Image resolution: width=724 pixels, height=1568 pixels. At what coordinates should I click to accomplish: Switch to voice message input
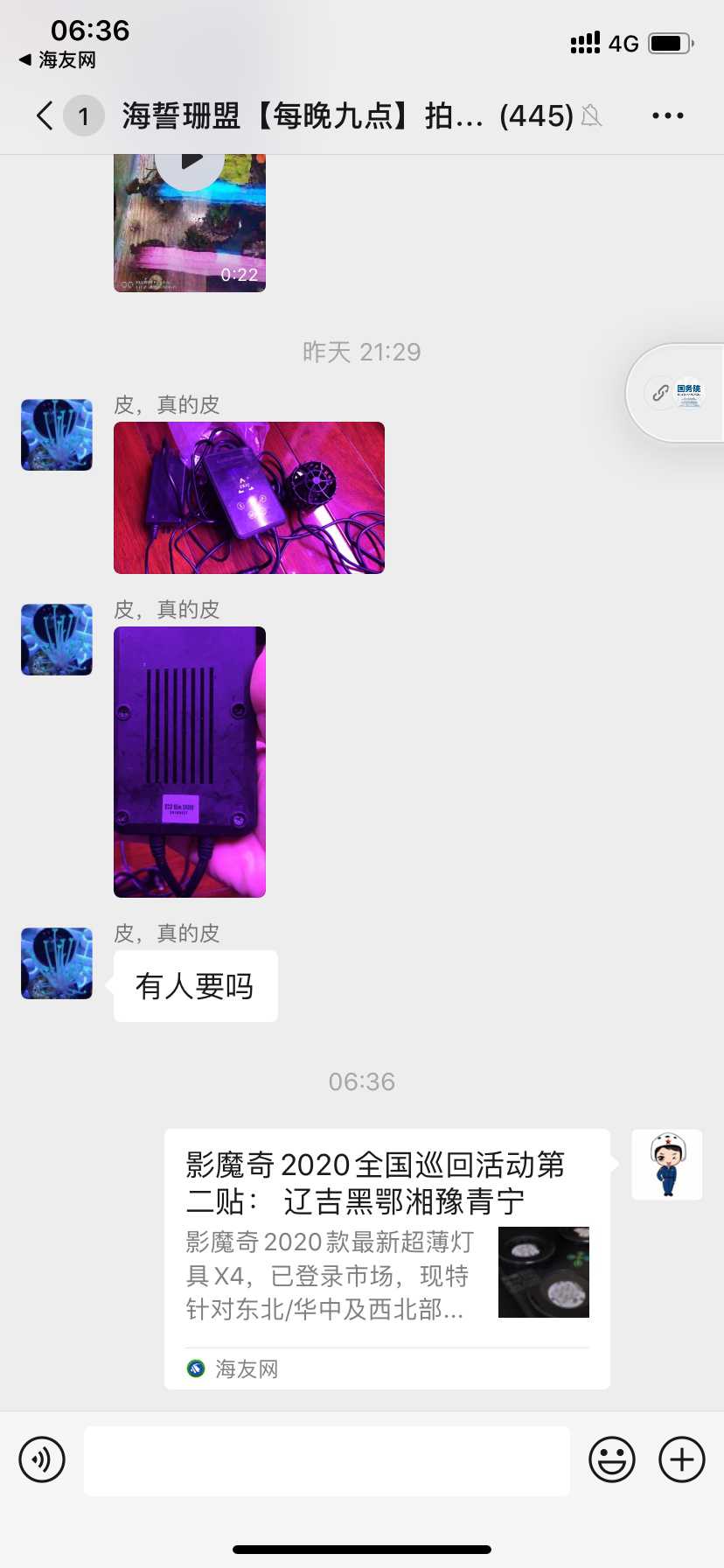click(42, 1459)
